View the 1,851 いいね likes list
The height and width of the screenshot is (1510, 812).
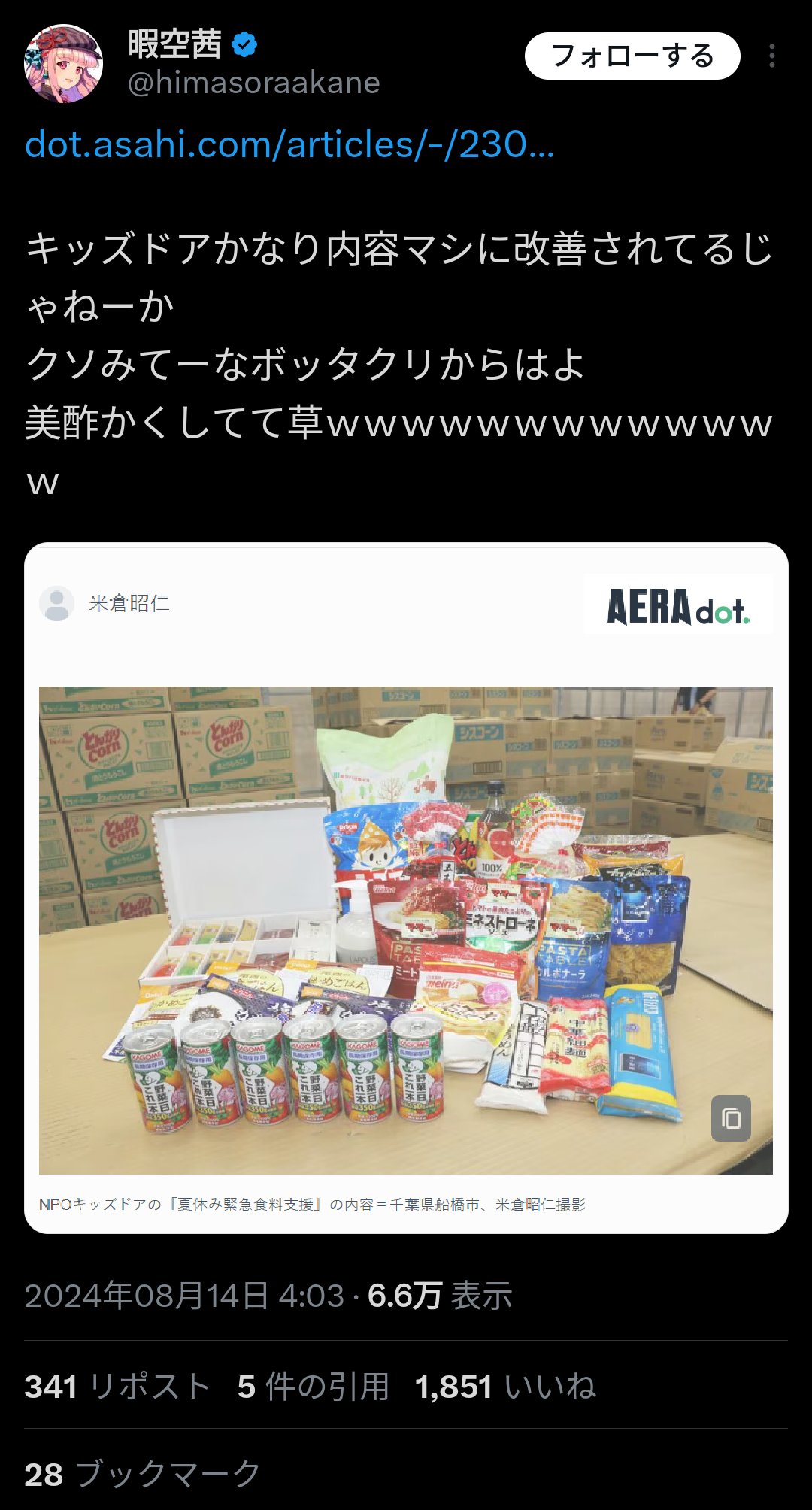pos(505,1387)
